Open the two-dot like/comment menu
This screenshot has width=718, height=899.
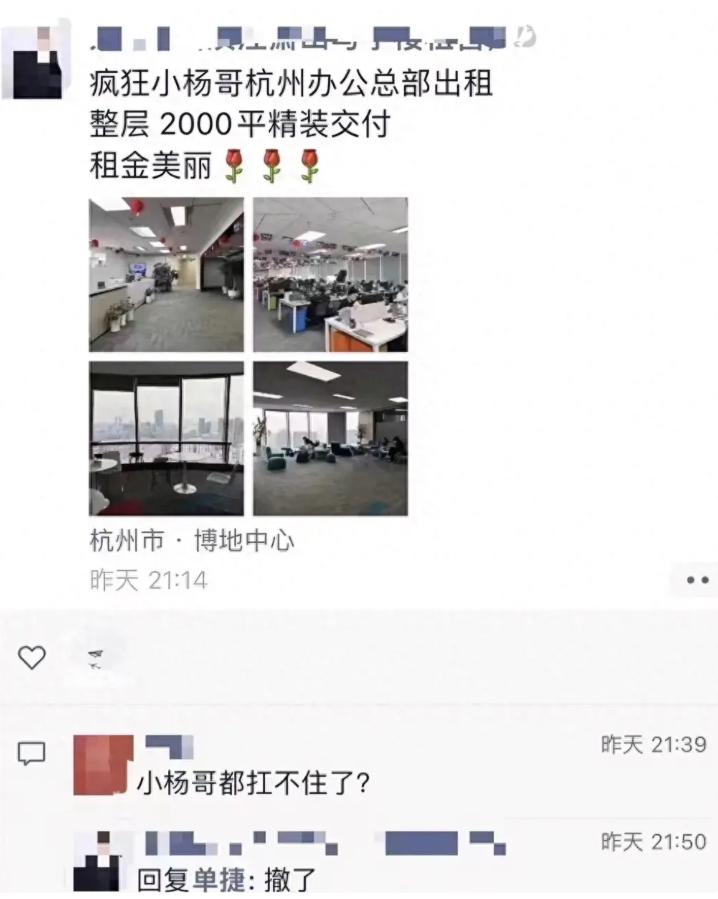click(697, 580)
